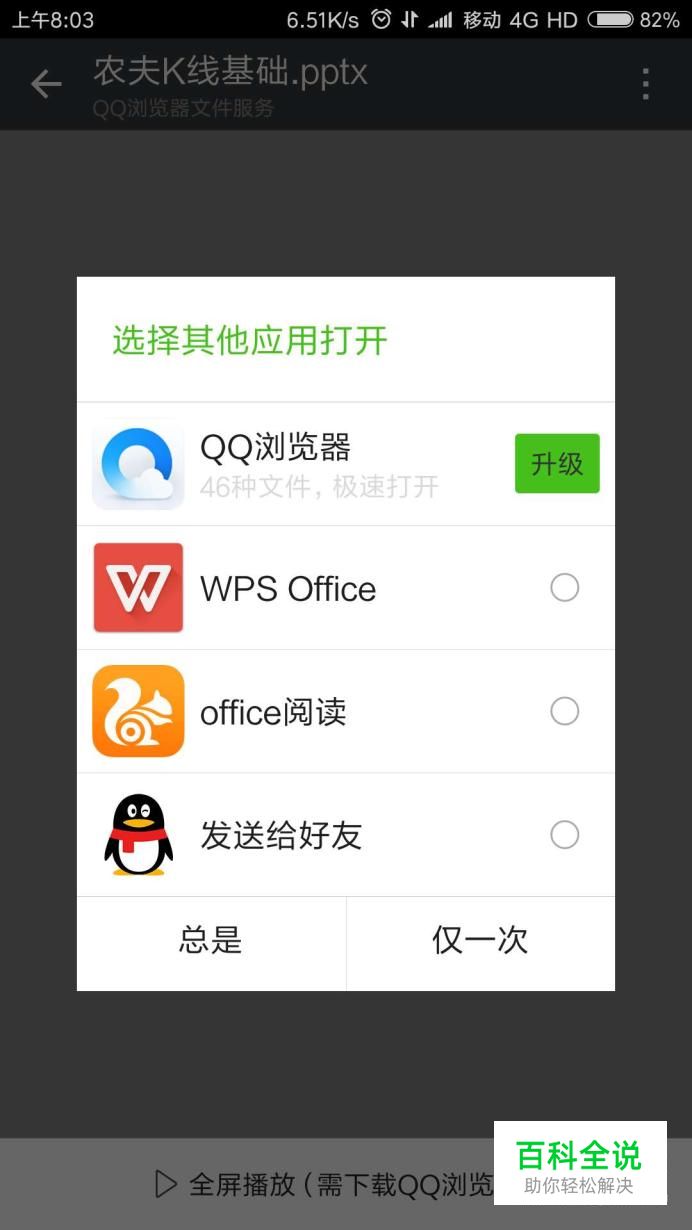Tap the green 升级 button for QQ浏览器
The width and height of the screenshot is (692, 1230).
[x=557, y=463]
